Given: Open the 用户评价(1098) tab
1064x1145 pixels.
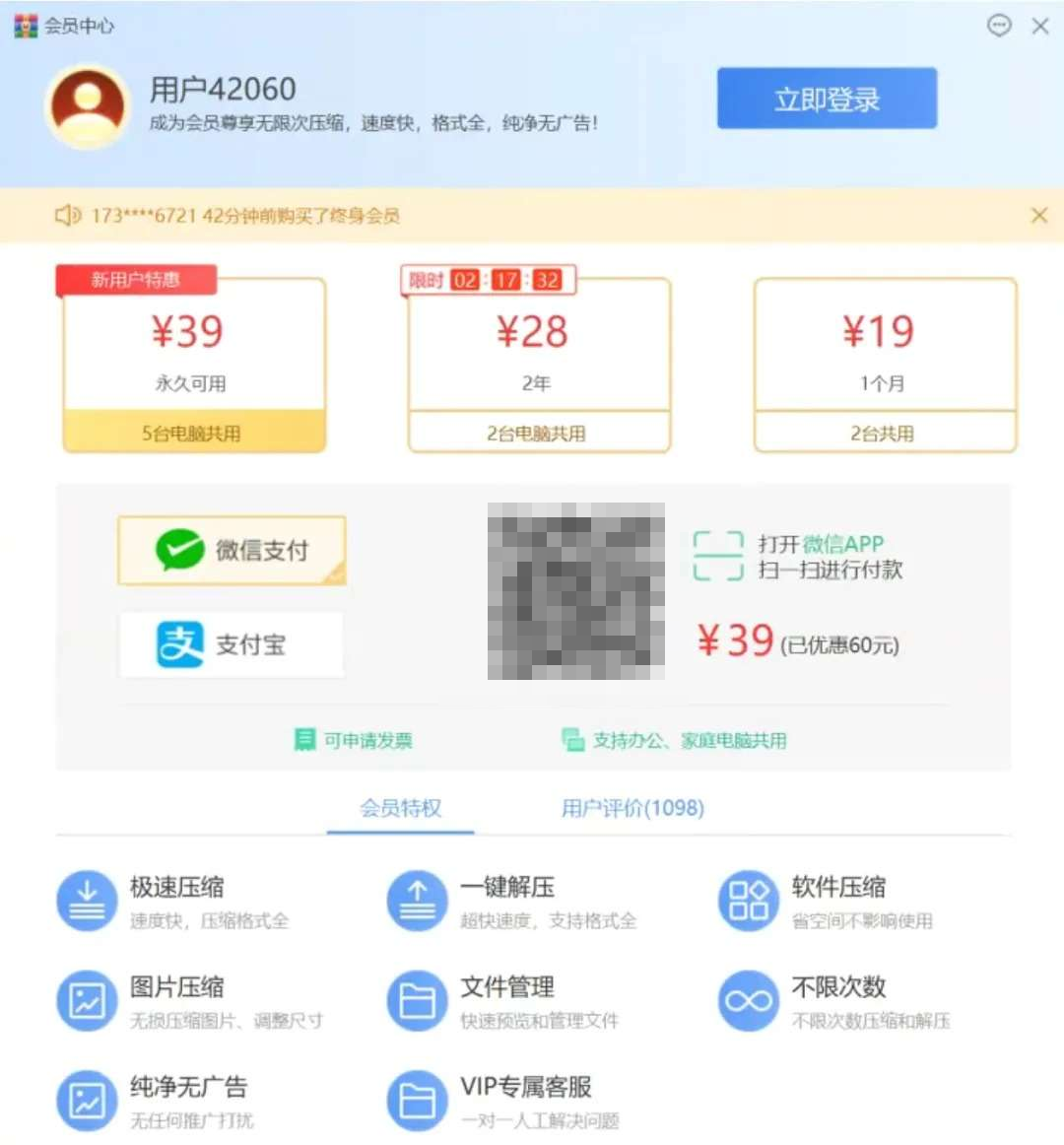Looking at the screenshot, I should pyautogui.click(x=632, y=809).
